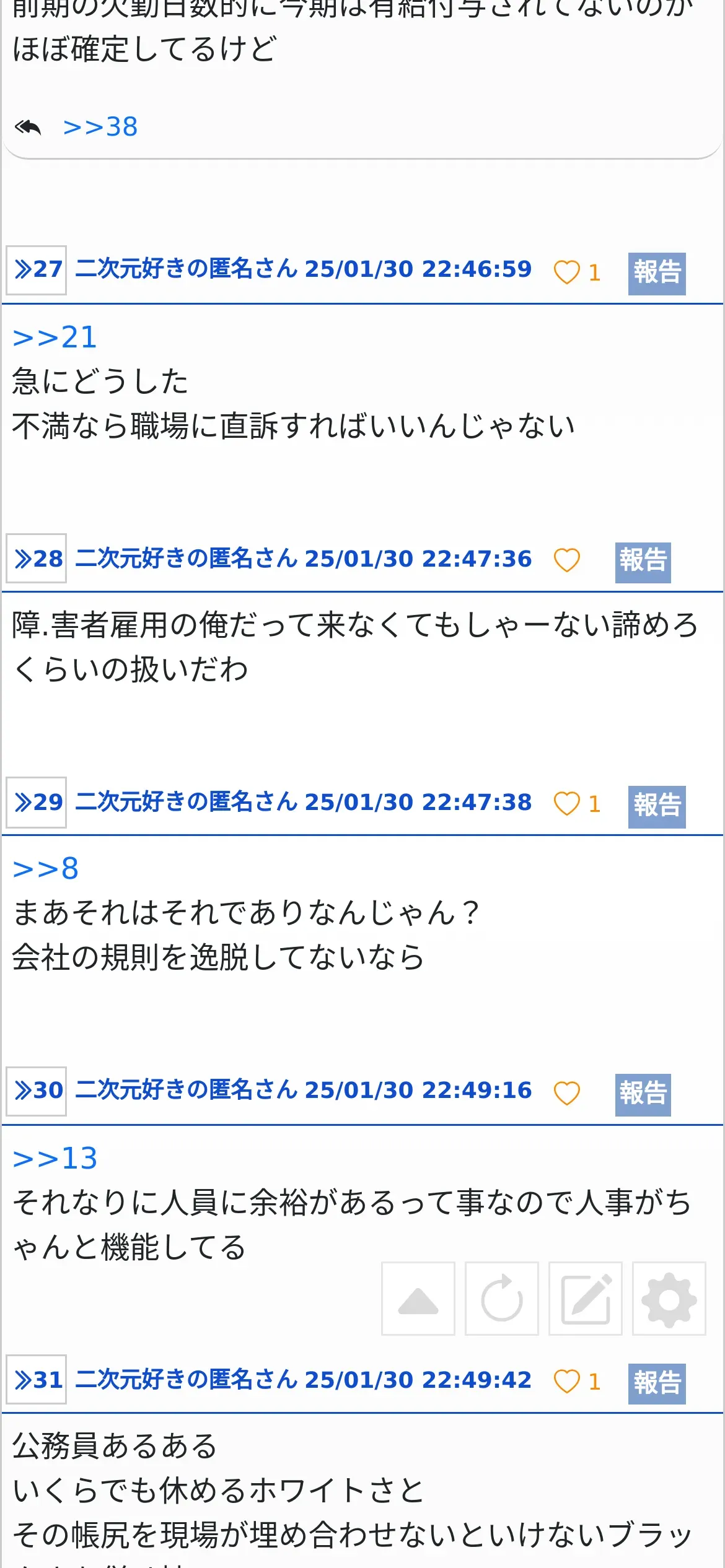Like post 30 with heart icon

tap(566, 1093)
